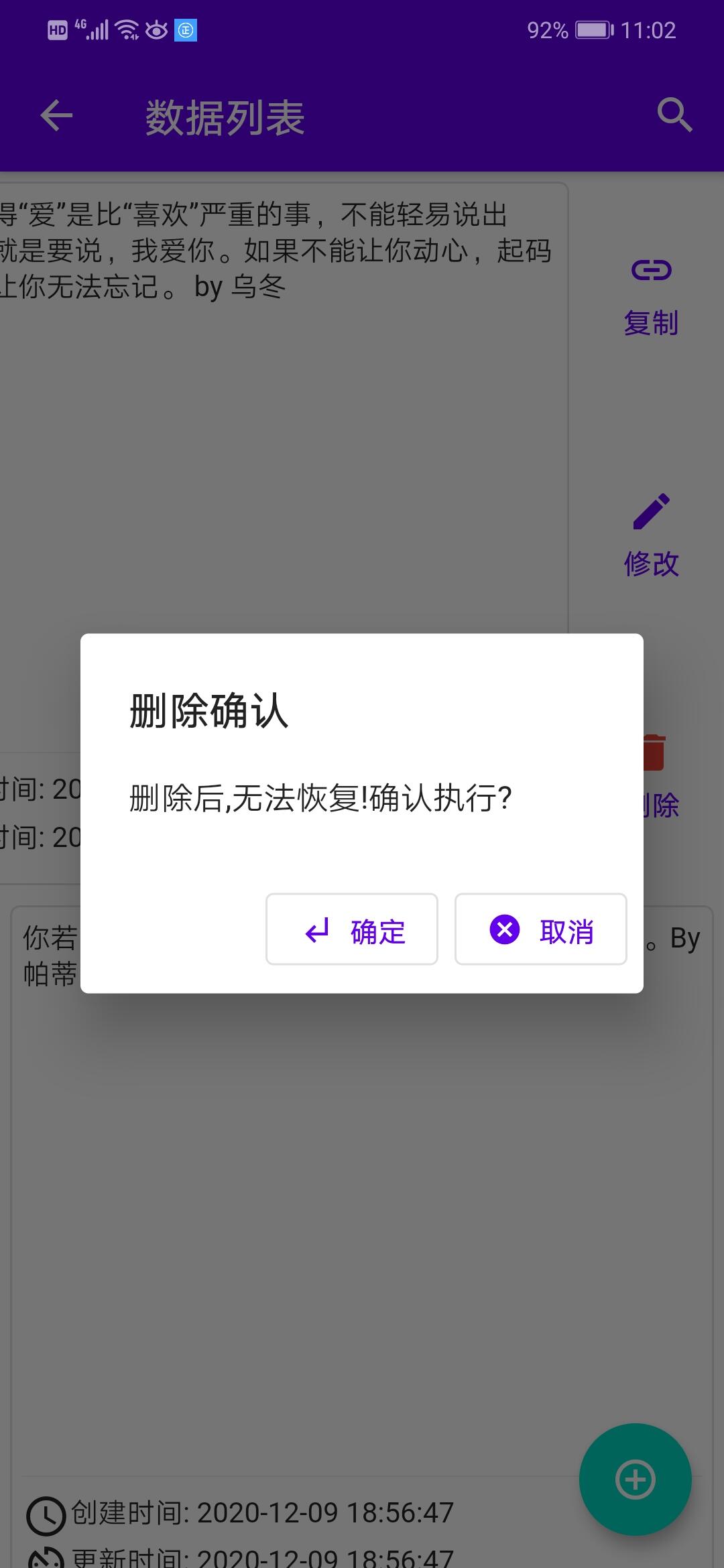This screenshot has width=724, height=1568.
Task: Tap the 复制 copy action
Action: click(x=651, y=296)
